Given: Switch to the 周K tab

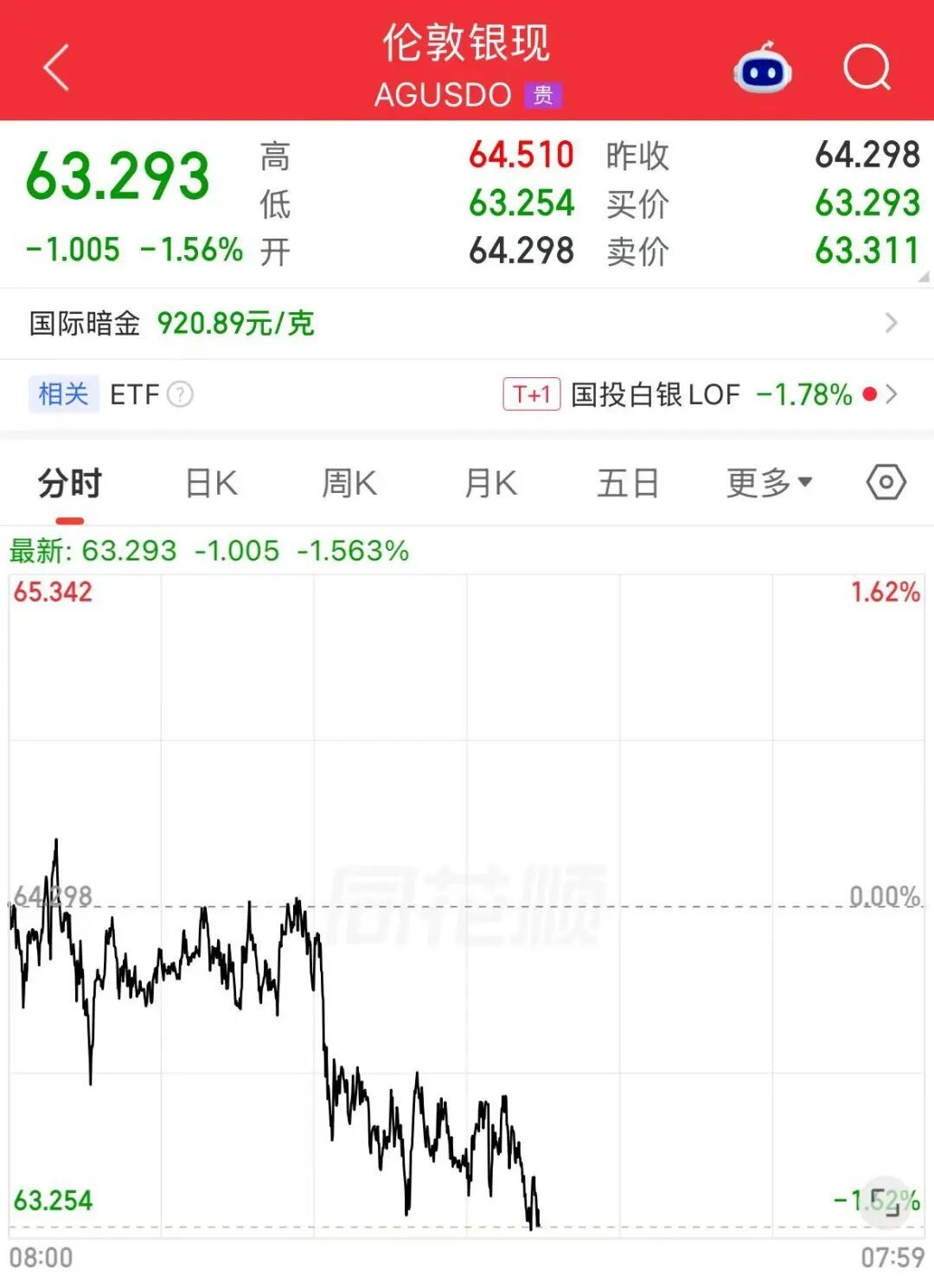Looking at the screenshot, I should click(349, 483).
